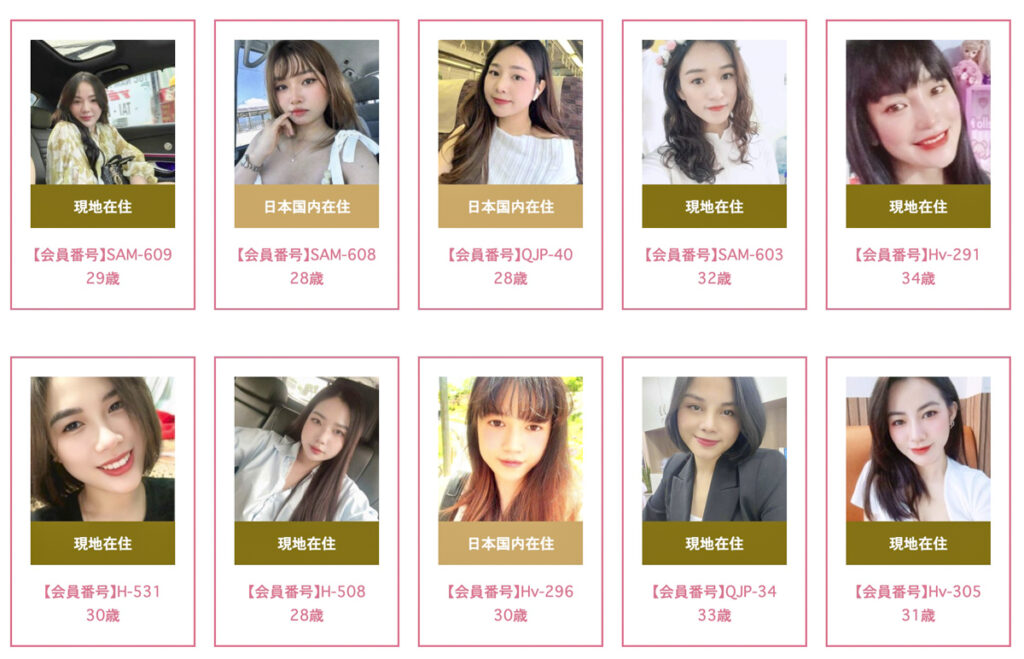The height and width of the screenshot is (659, 1024).
Task: Open member card SAM-608
Action: click(x=306, y=112)
